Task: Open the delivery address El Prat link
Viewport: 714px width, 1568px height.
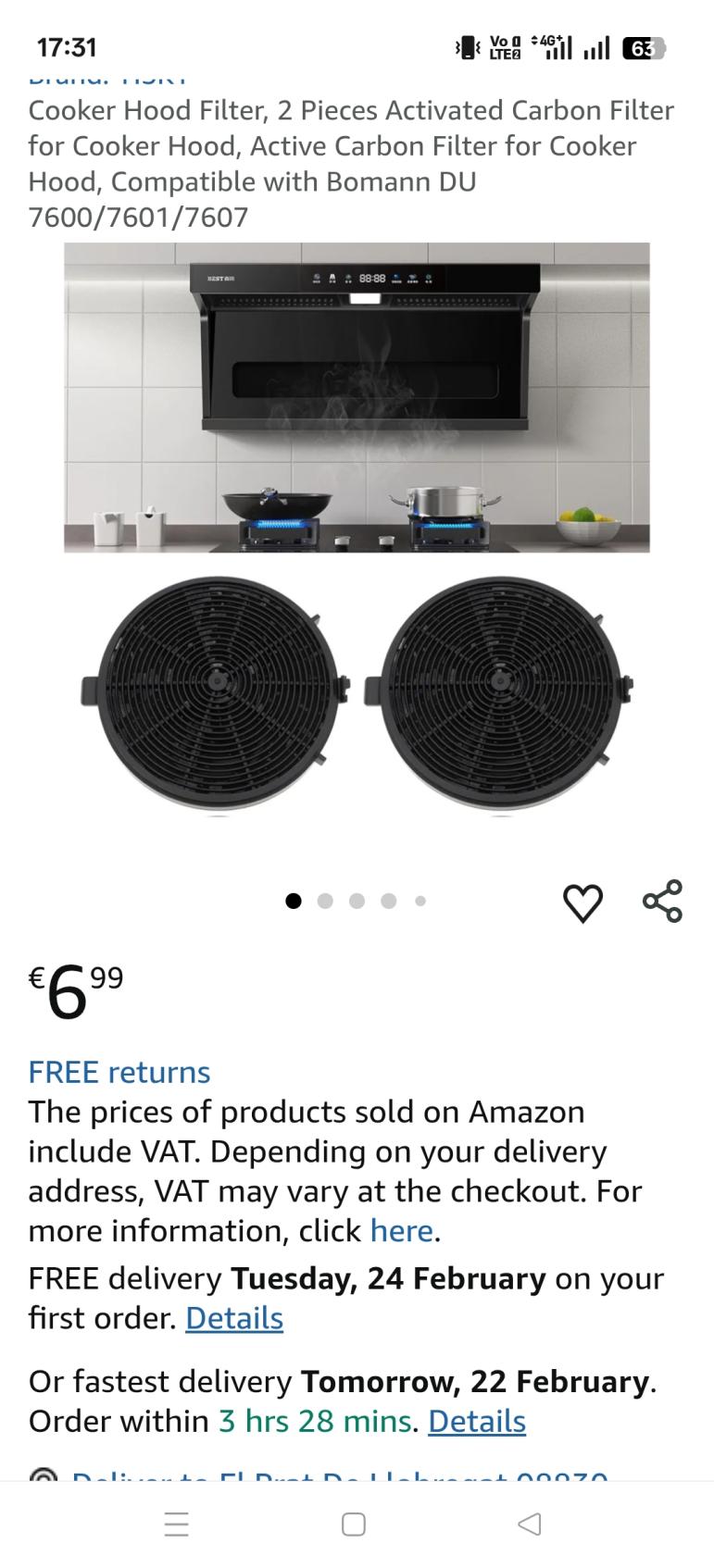Action: point(339,1475)
